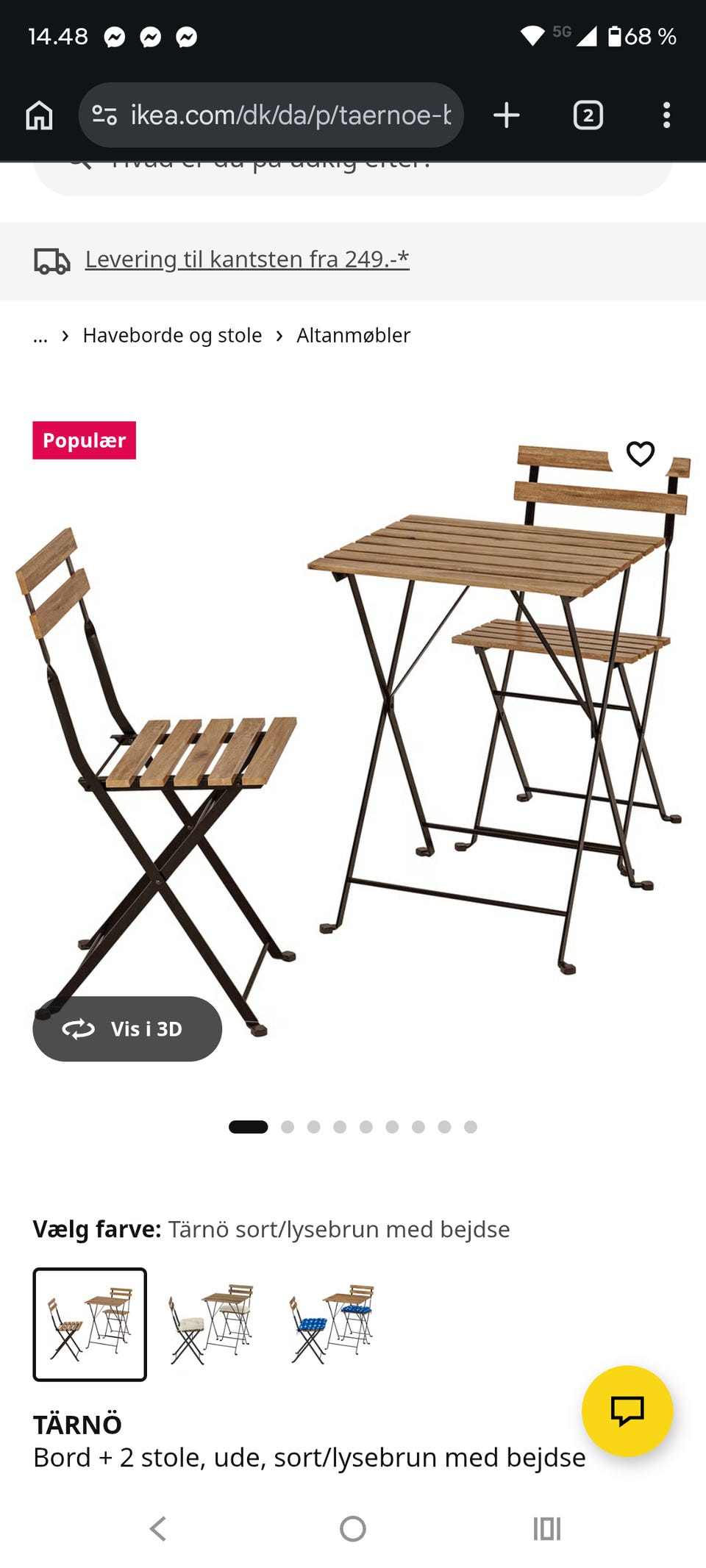
Task: Go to Altanmøbler category
Action: (353, 336)
